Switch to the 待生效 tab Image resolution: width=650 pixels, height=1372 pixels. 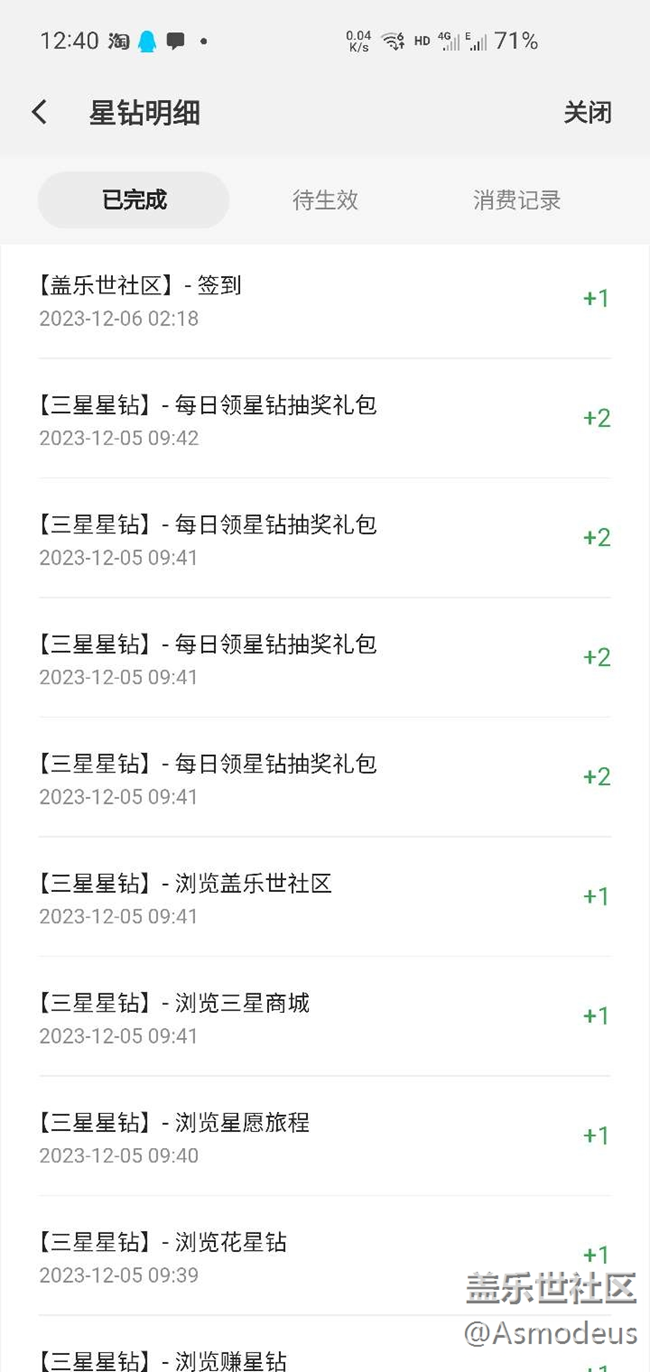[325, 200]
